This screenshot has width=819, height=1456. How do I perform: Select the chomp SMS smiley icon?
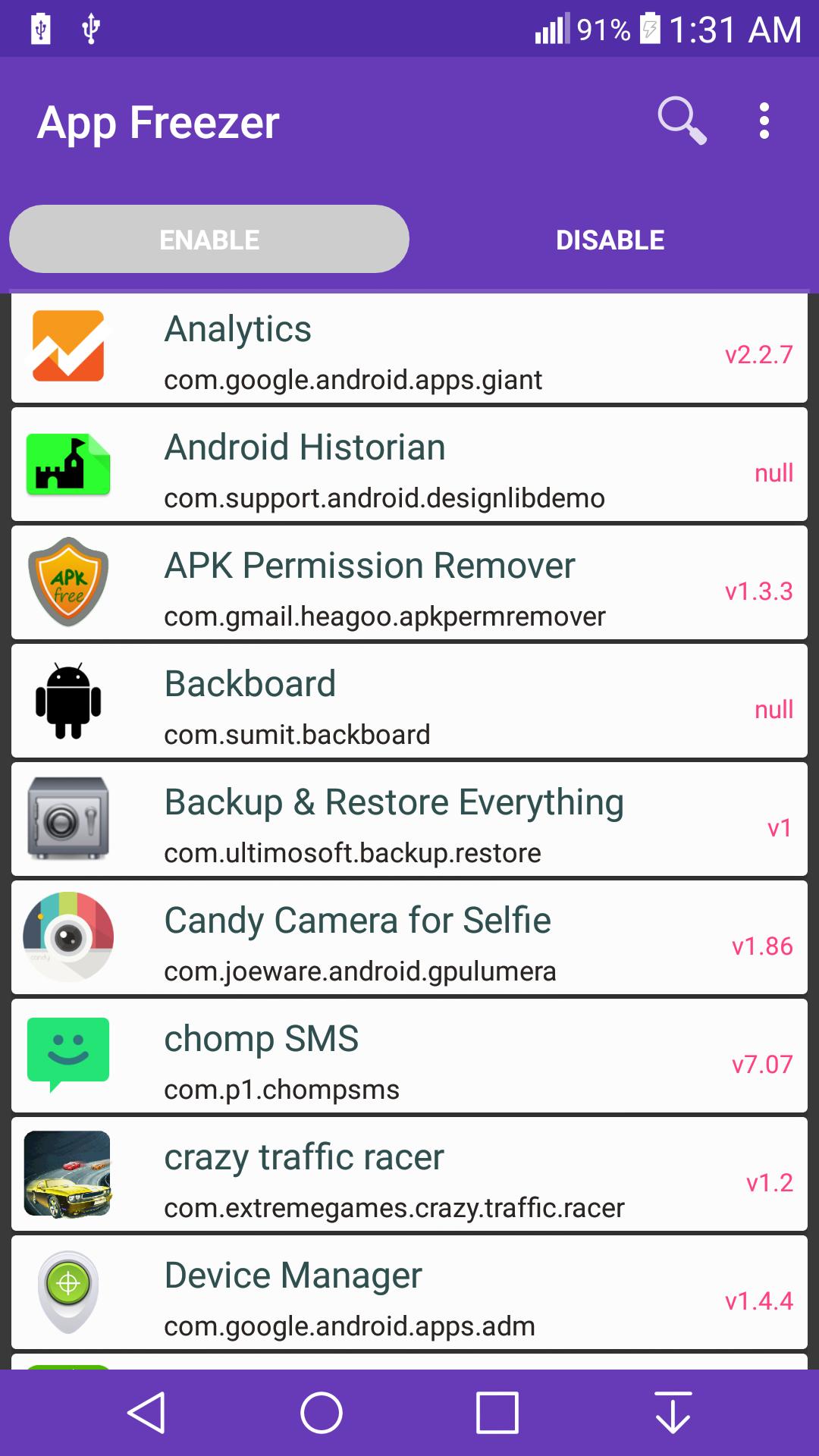pyautogui.click(x=69, y=1055)
